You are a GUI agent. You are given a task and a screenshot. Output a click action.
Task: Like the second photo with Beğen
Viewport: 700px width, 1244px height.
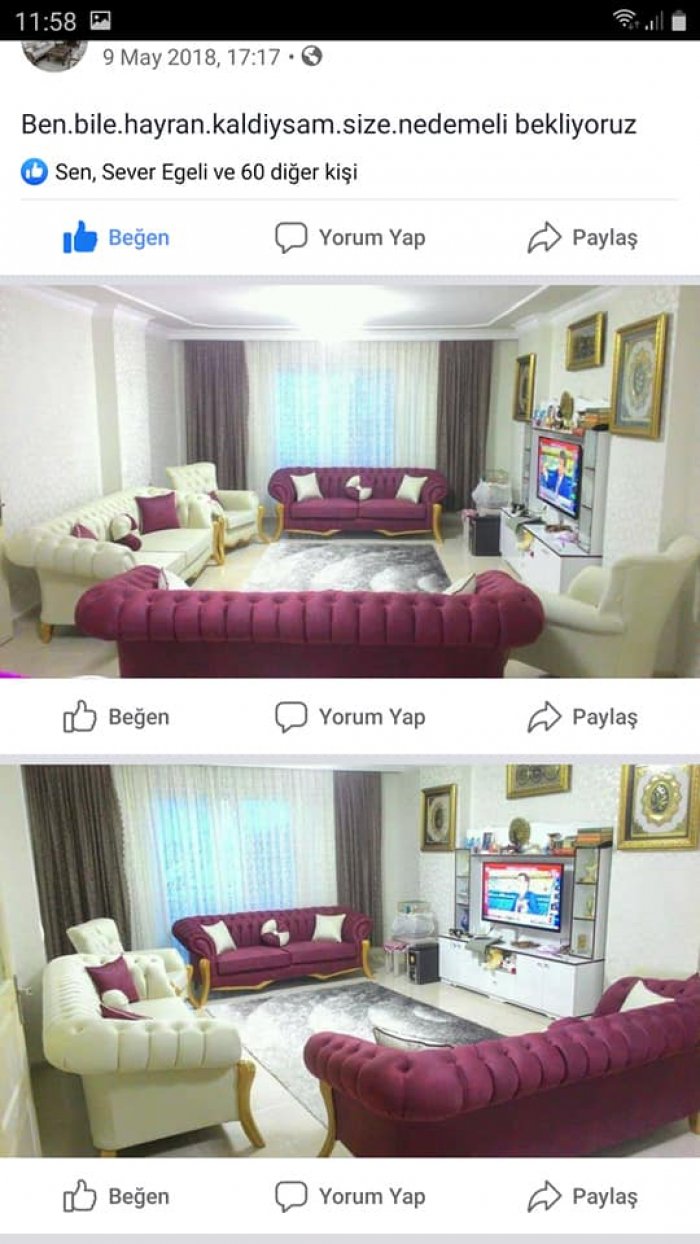tap(116, 1196)
